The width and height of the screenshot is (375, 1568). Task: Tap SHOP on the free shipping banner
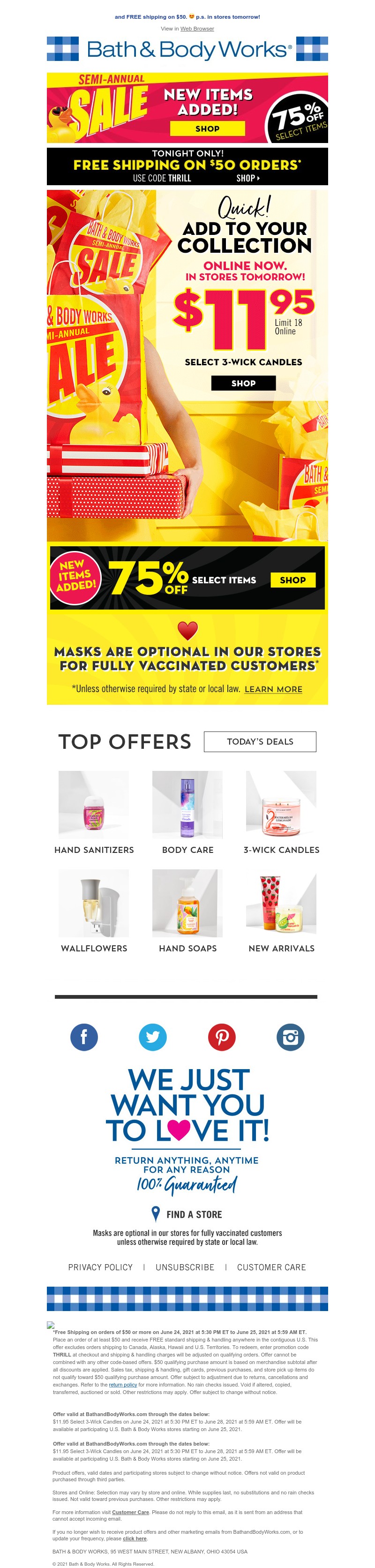(248, 178)
